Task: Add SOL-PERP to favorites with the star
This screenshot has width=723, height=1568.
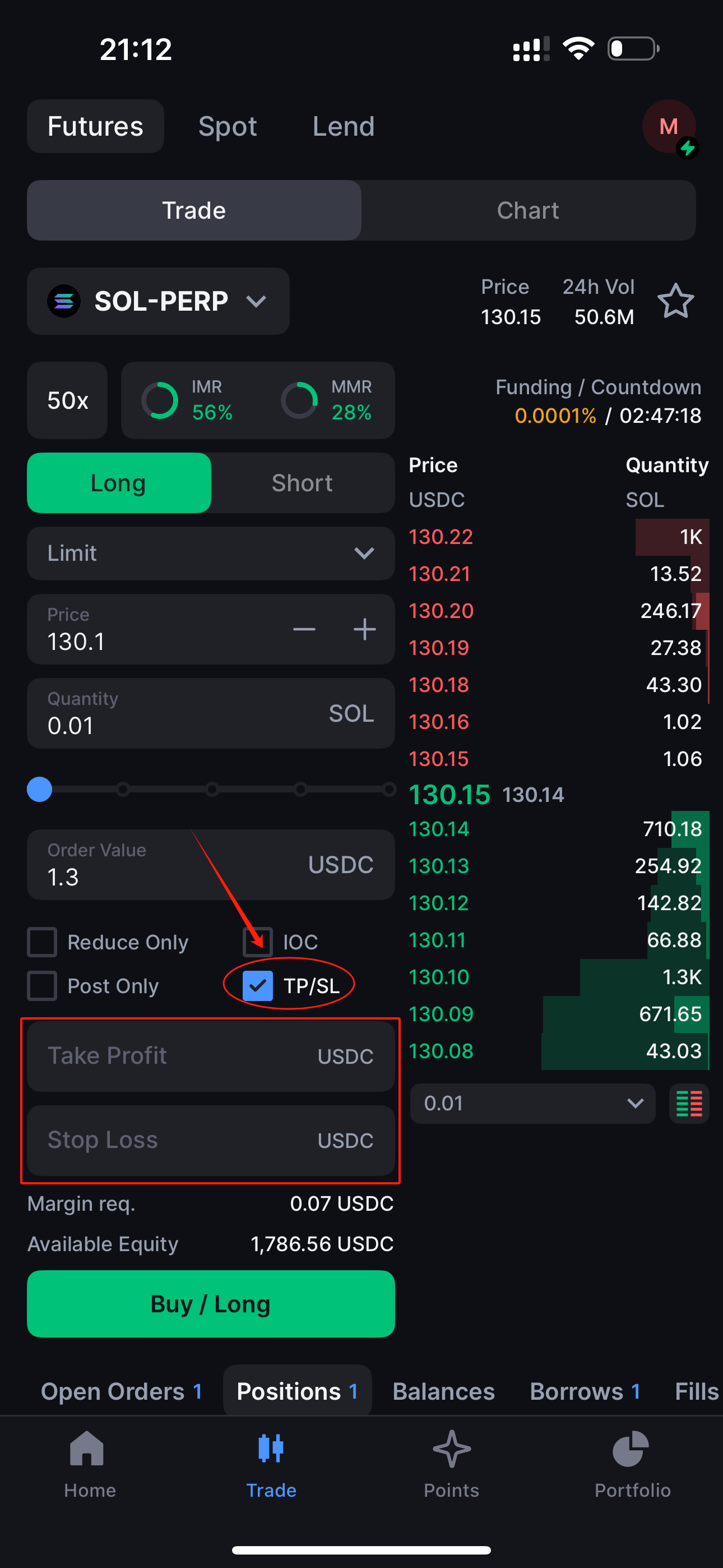Action: pyautogui.click(x=675, y=301)
